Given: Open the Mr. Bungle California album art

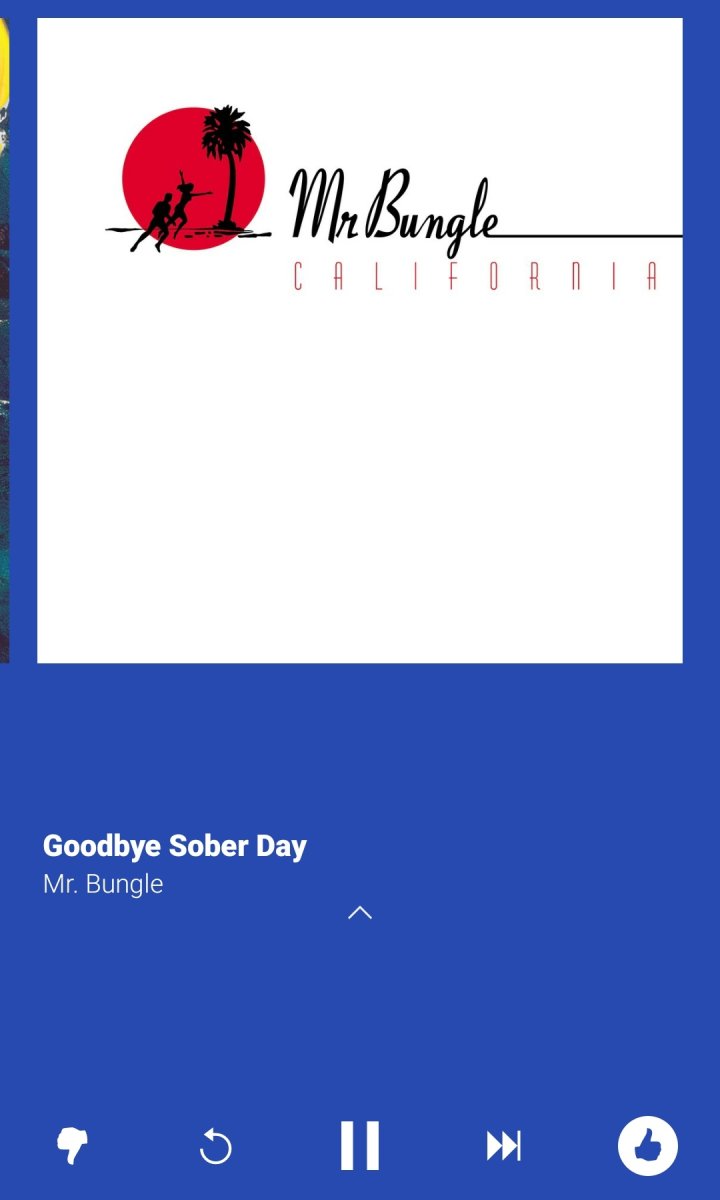Looking at the screenshot, I should click(x=360, y=340).
